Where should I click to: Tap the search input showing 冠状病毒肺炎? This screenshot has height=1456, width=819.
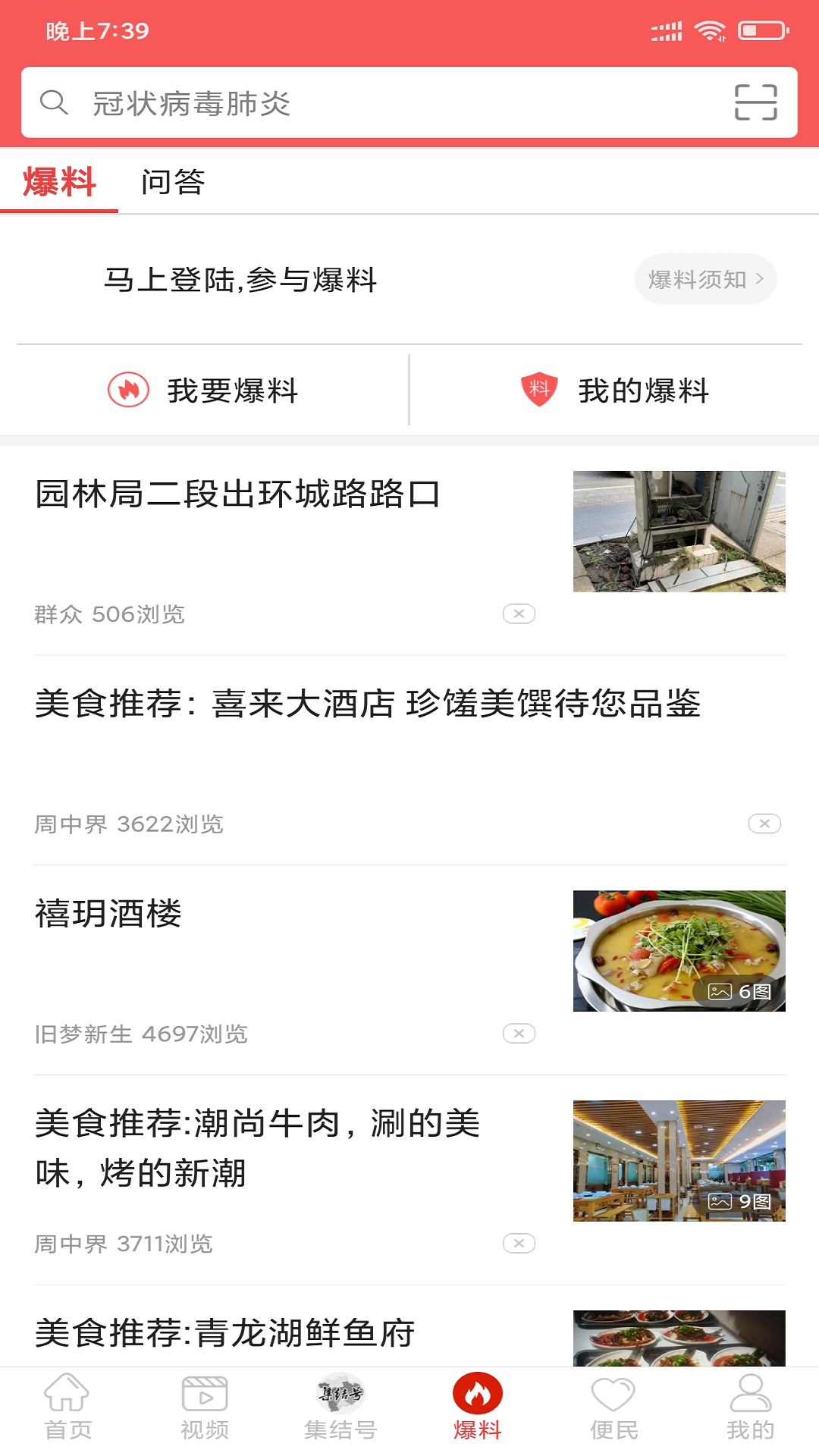click(303, 102)
